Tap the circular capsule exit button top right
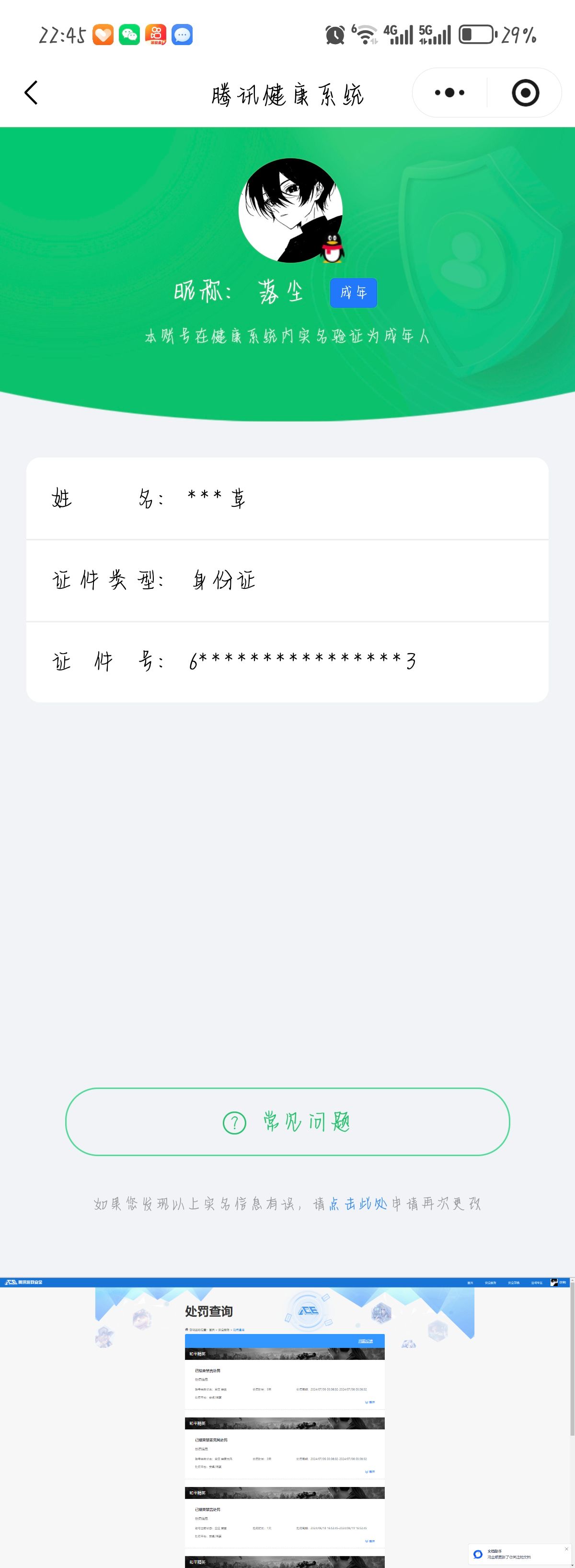 point(525,93)
